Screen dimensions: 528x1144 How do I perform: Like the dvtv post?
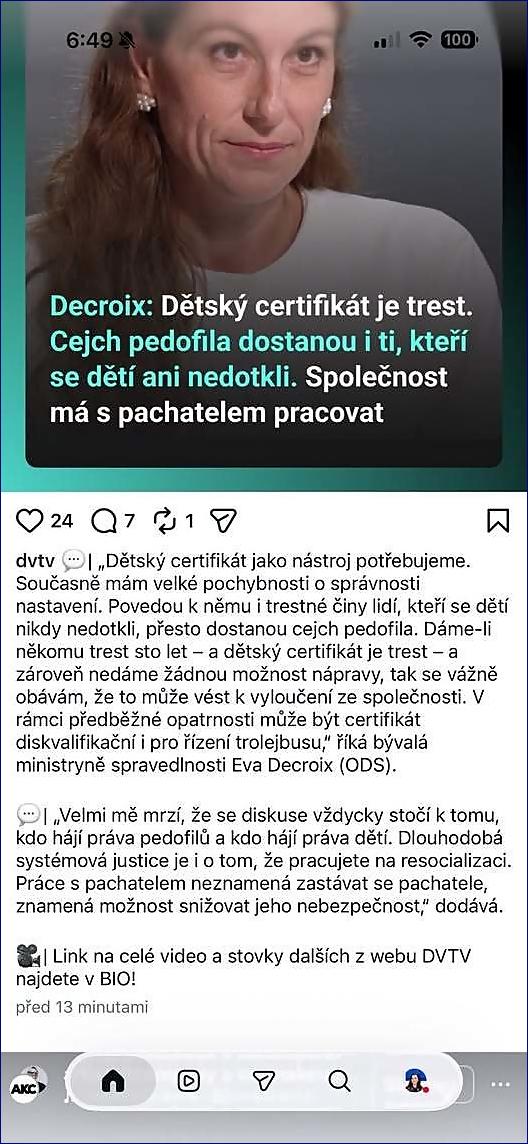(x=30, y=521)
